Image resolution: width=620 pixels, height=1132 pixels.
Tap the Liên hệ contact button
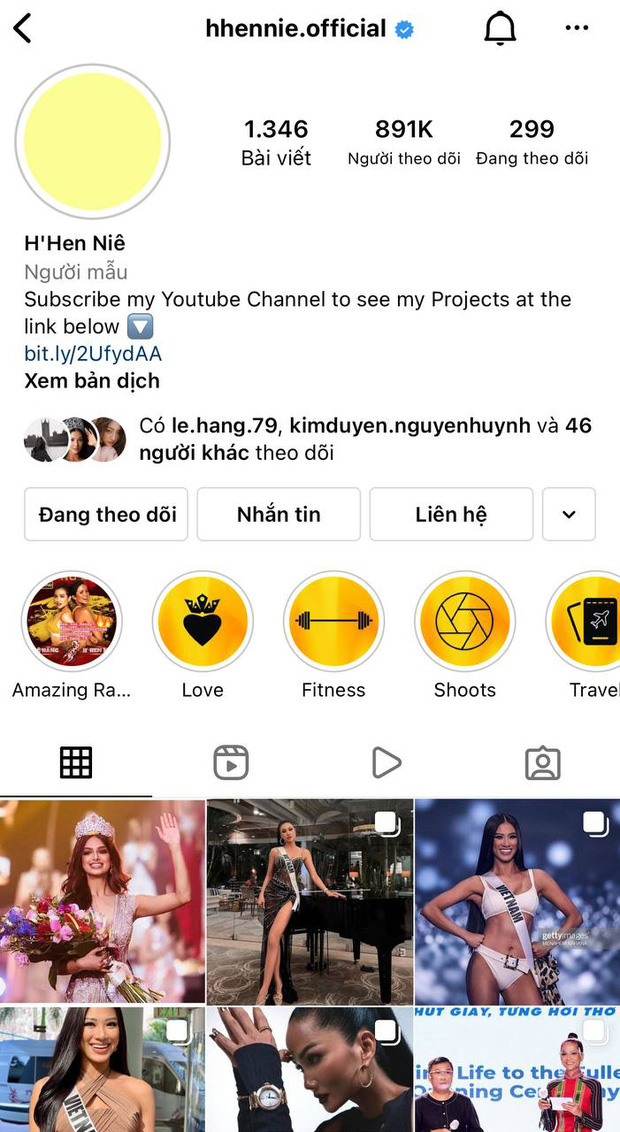(x=451, y=514)
